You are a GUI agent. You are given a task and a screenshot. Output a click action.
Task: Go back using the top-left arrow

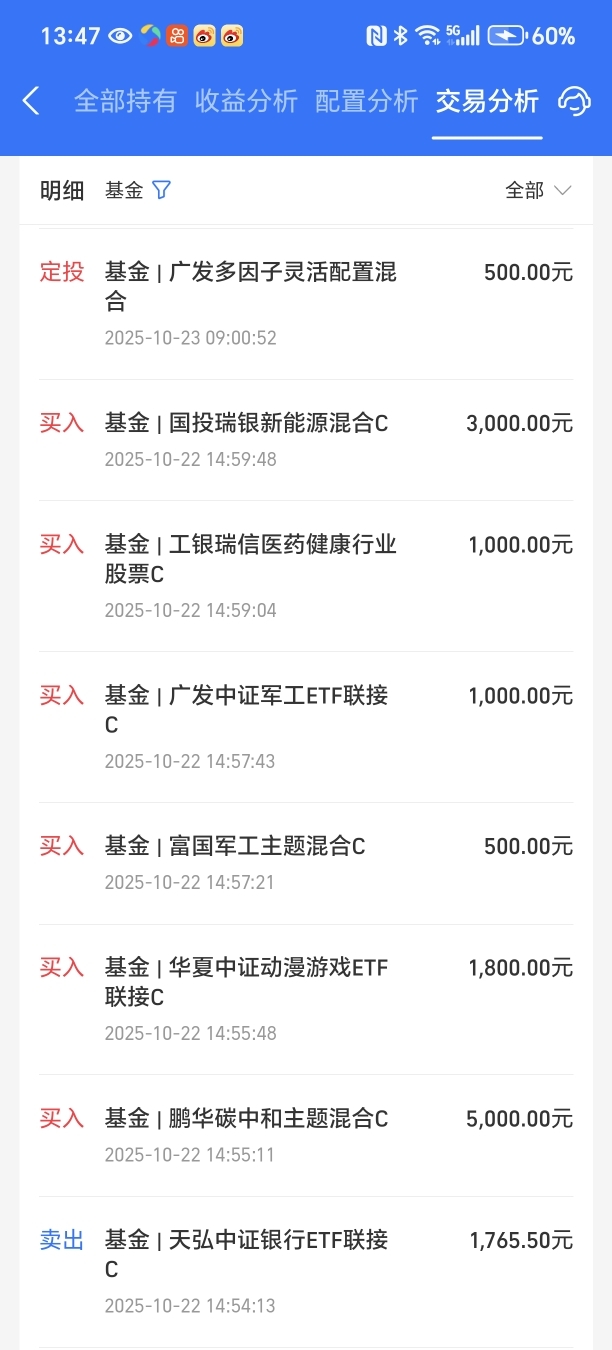31,101
